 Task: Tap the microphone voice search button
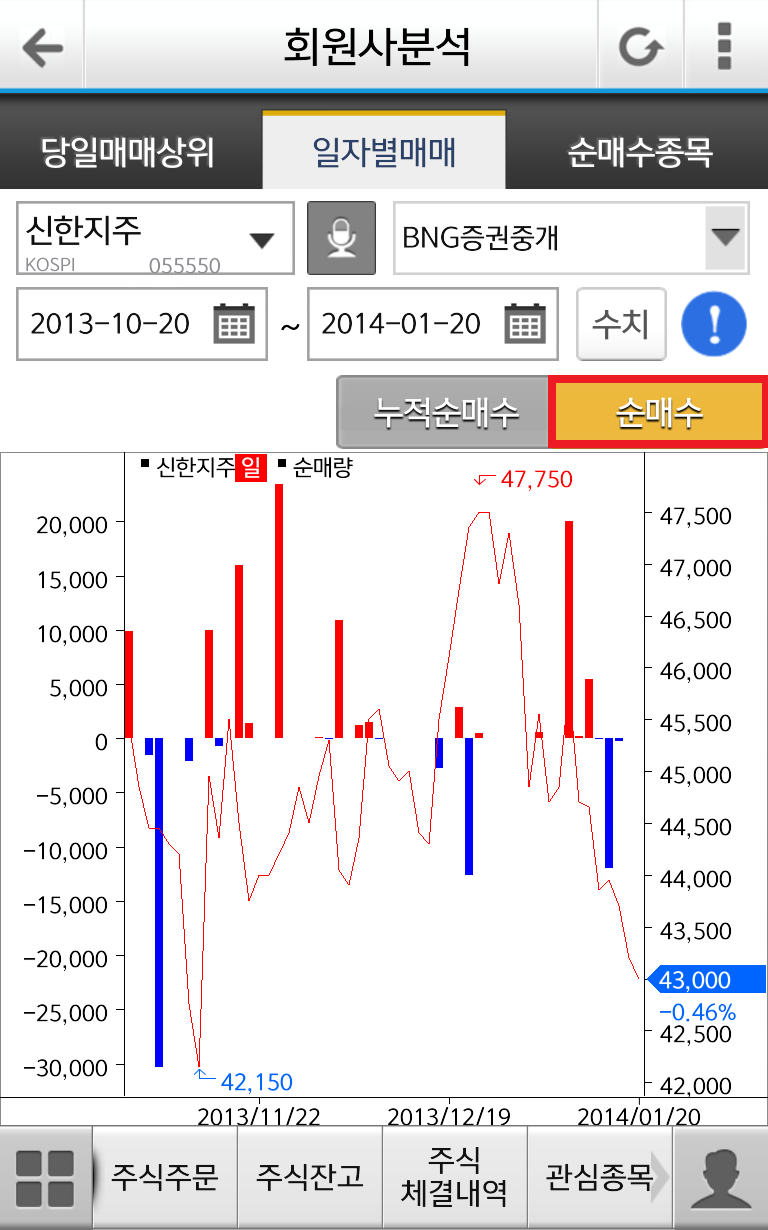click(341, 238)
